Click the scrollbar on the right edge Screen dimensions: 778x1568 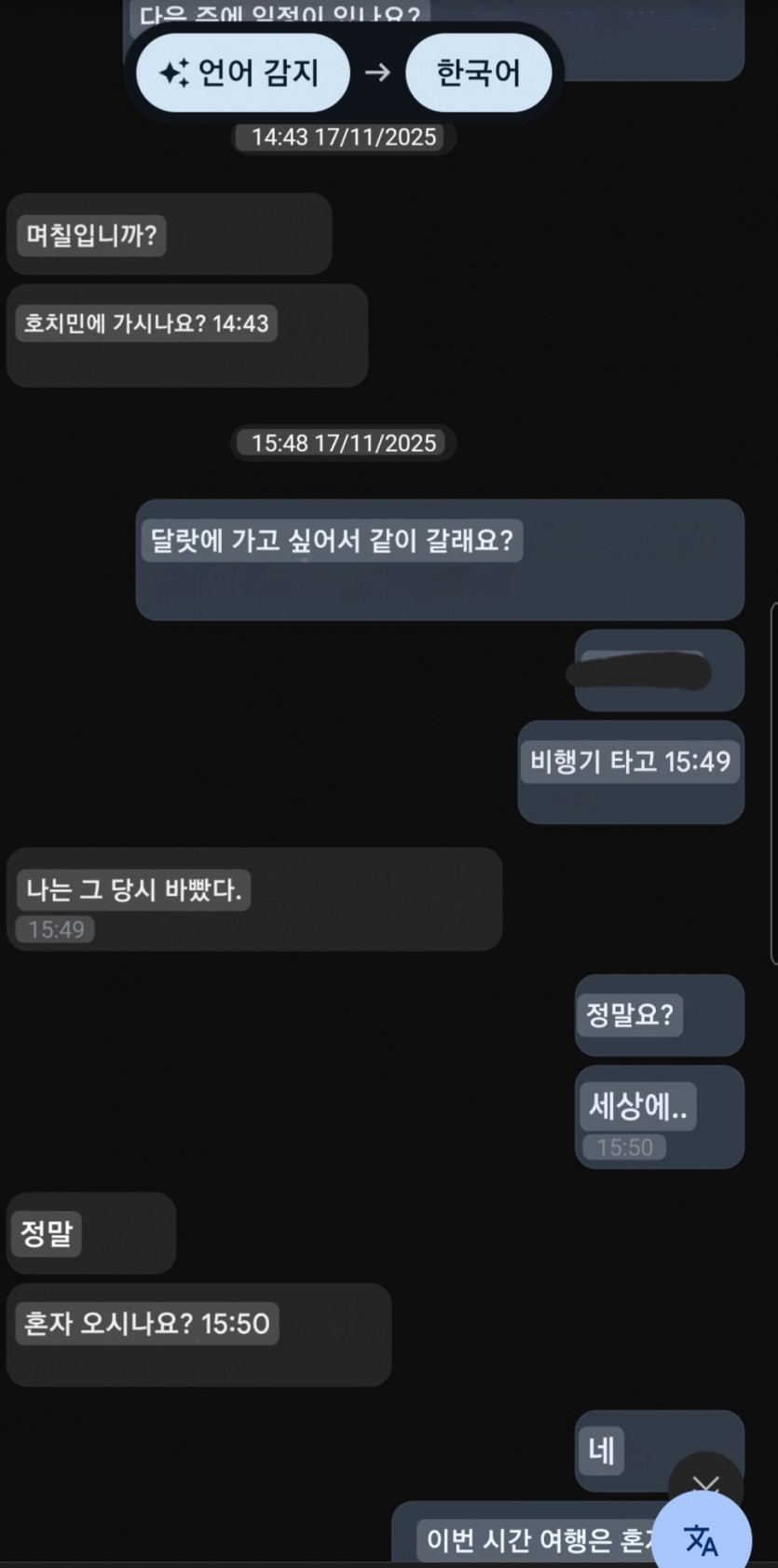click(x=774, y=783)
